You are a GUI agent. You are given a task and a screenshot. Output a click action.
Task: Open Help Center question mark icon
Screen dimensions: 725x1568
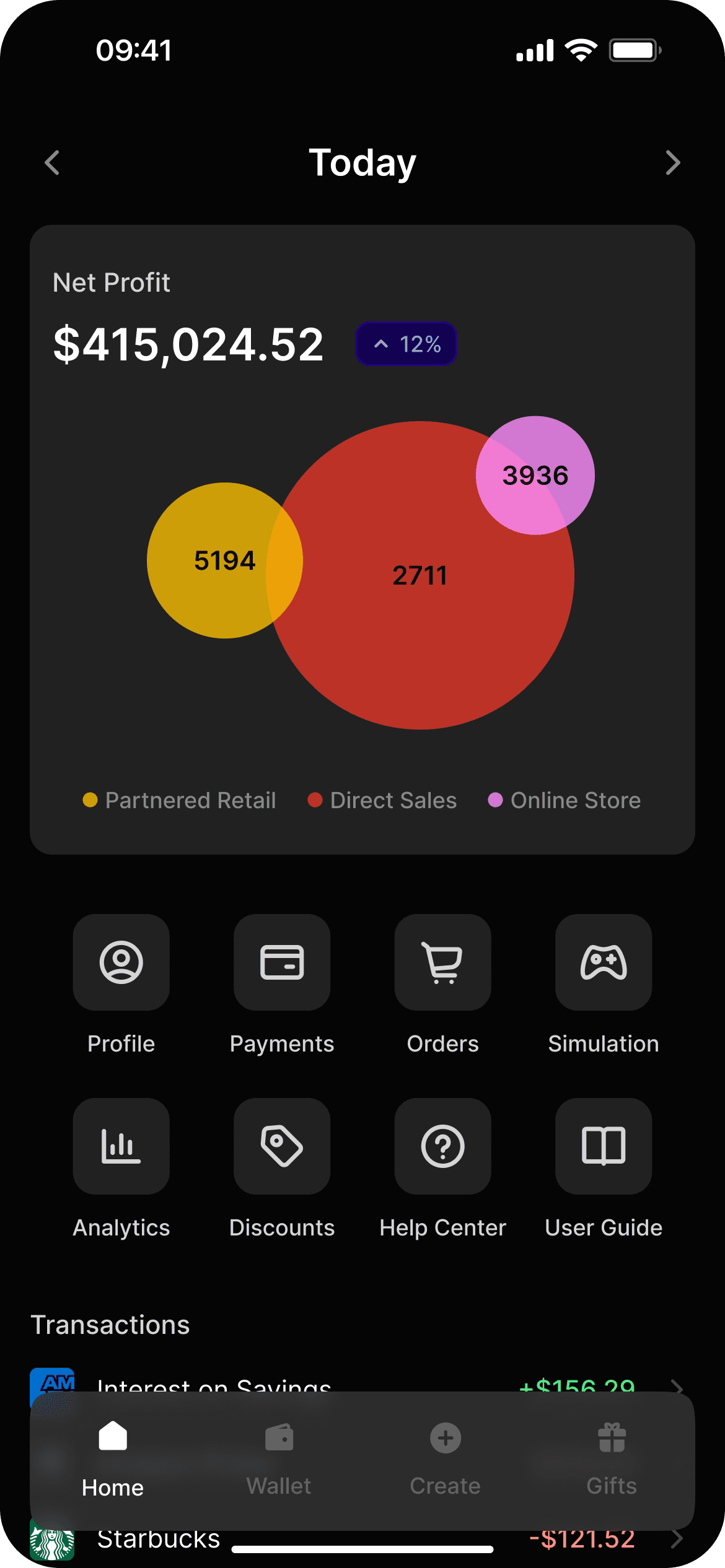click(x=442, y=1146)
